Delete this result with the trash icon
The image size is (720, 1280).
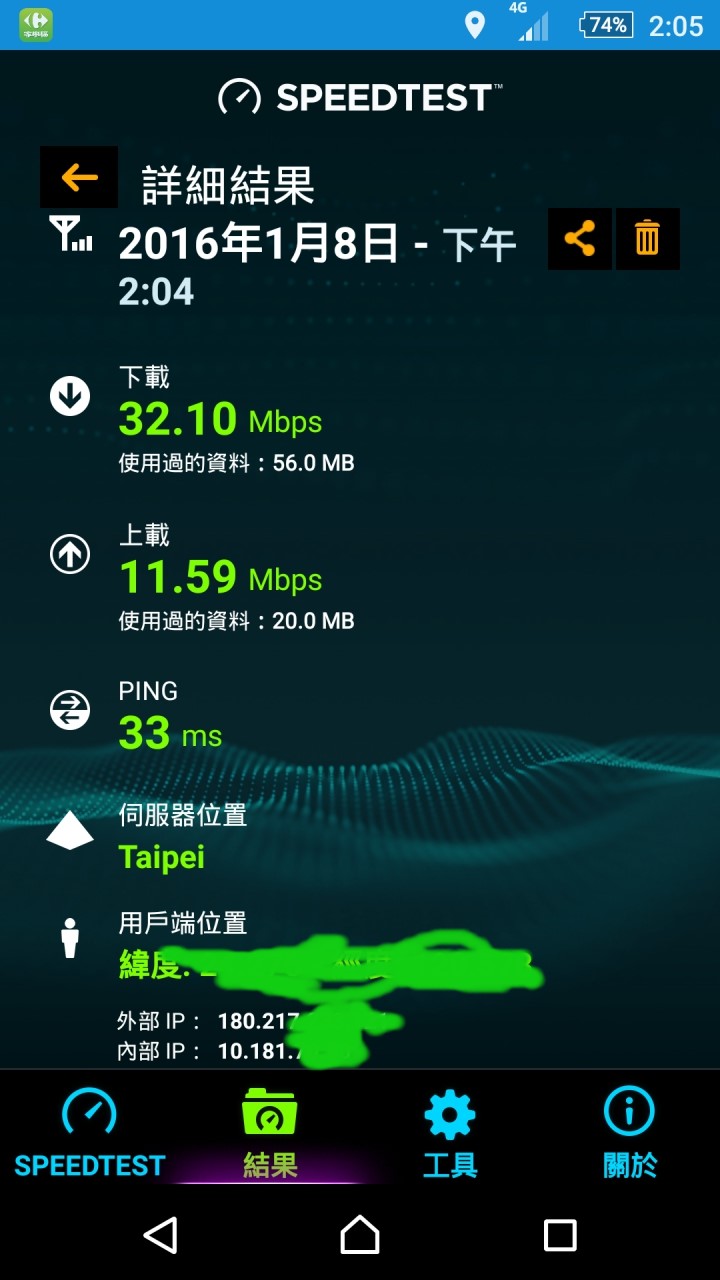(x=647, y=239)
